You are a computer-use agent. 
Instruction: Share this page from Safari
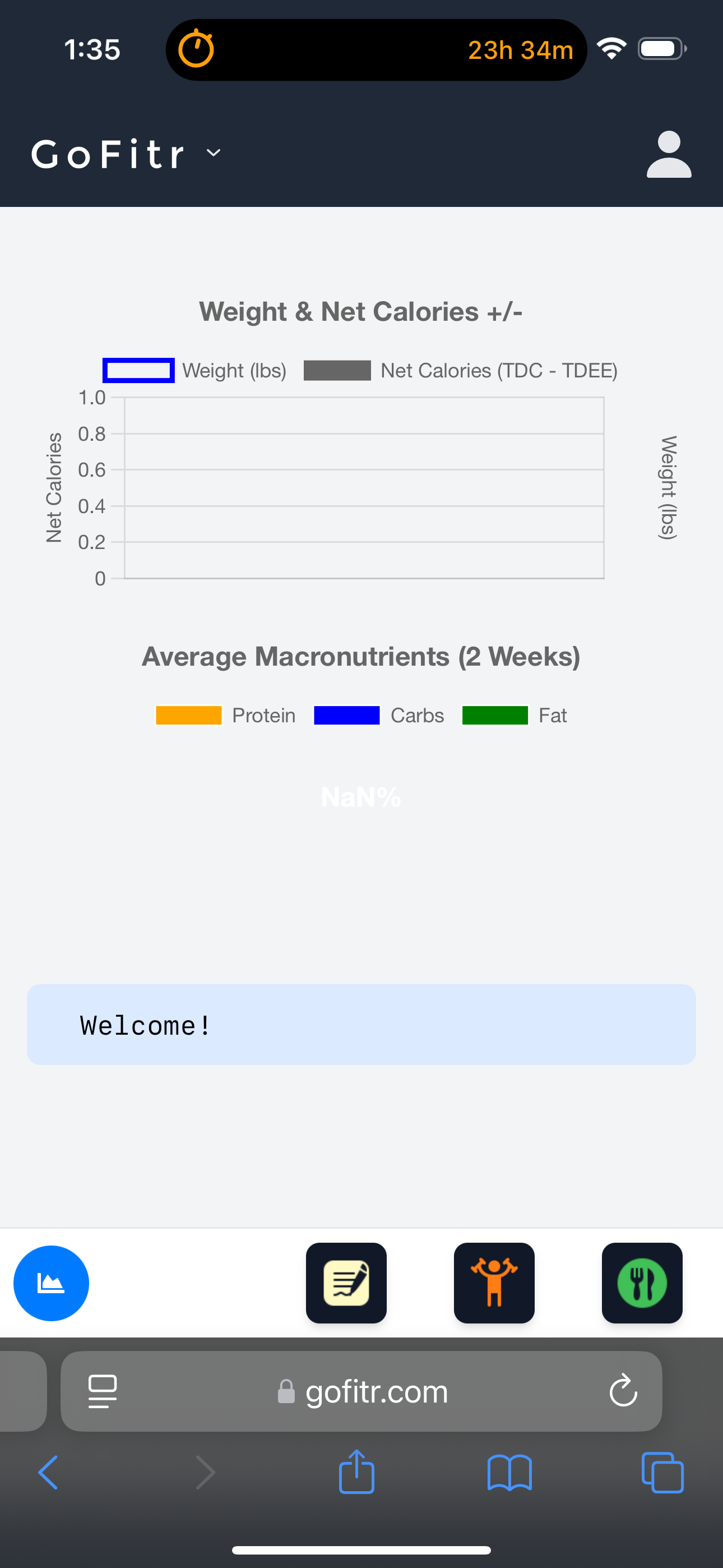(356, 1472)
